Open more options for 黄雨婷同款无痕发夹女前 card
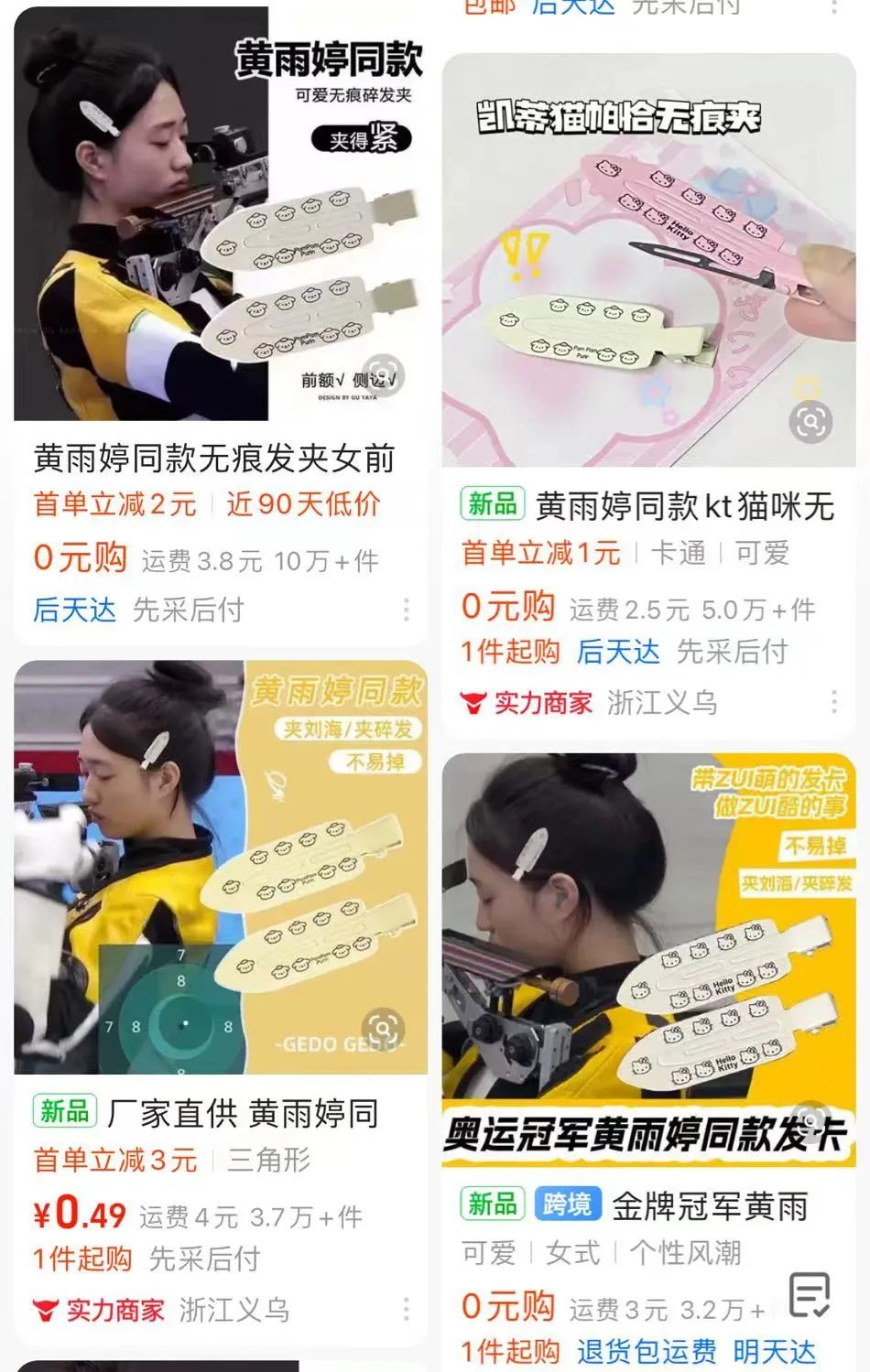The image size is (870, 1372). tap(406, 610)
